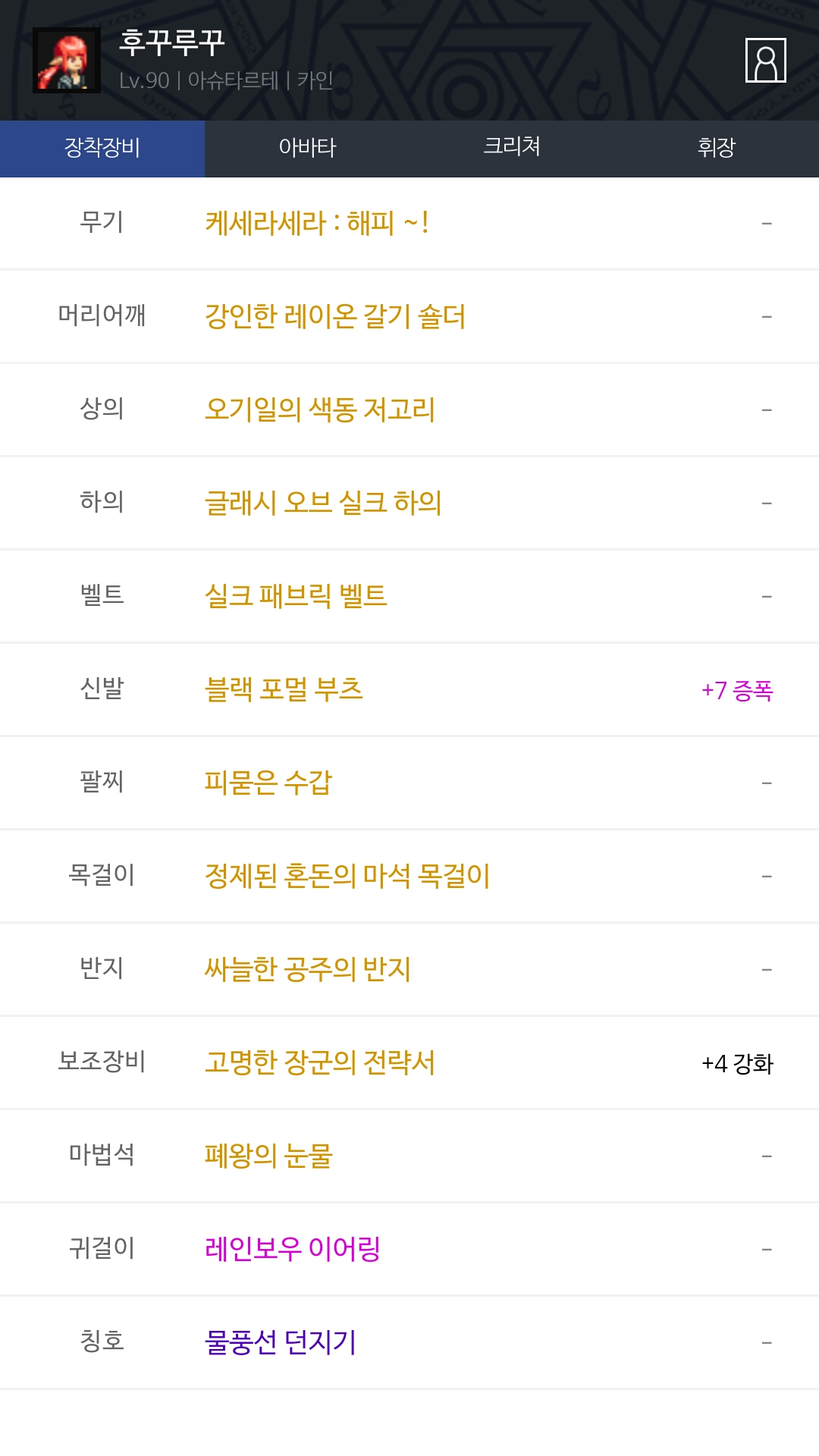Open 정제된 혼돈의 마석 목걸이
The image size is (819, 1456).
[347, 877]
